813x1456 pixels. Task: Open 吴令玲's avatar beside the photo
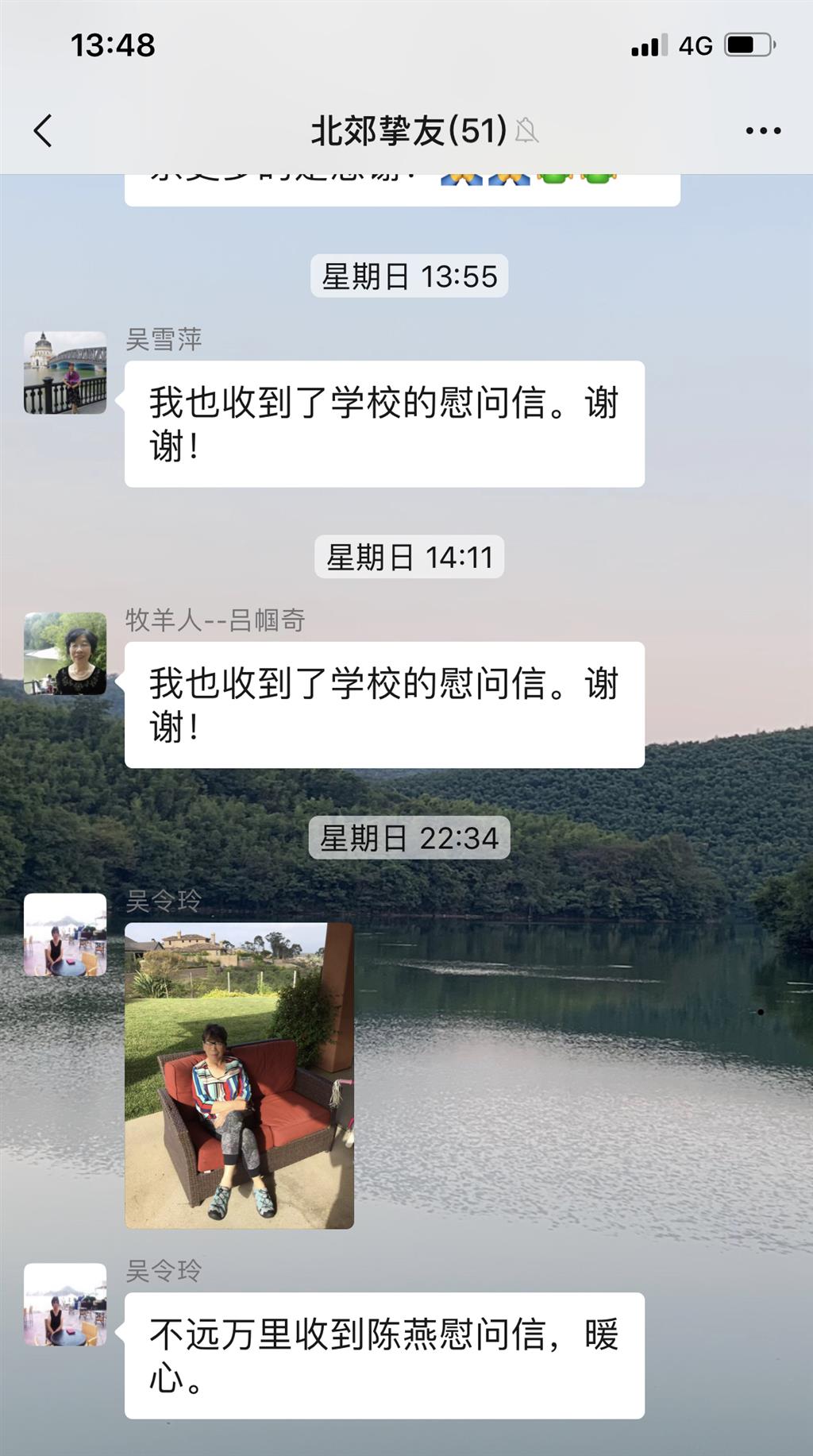[65, 934]
